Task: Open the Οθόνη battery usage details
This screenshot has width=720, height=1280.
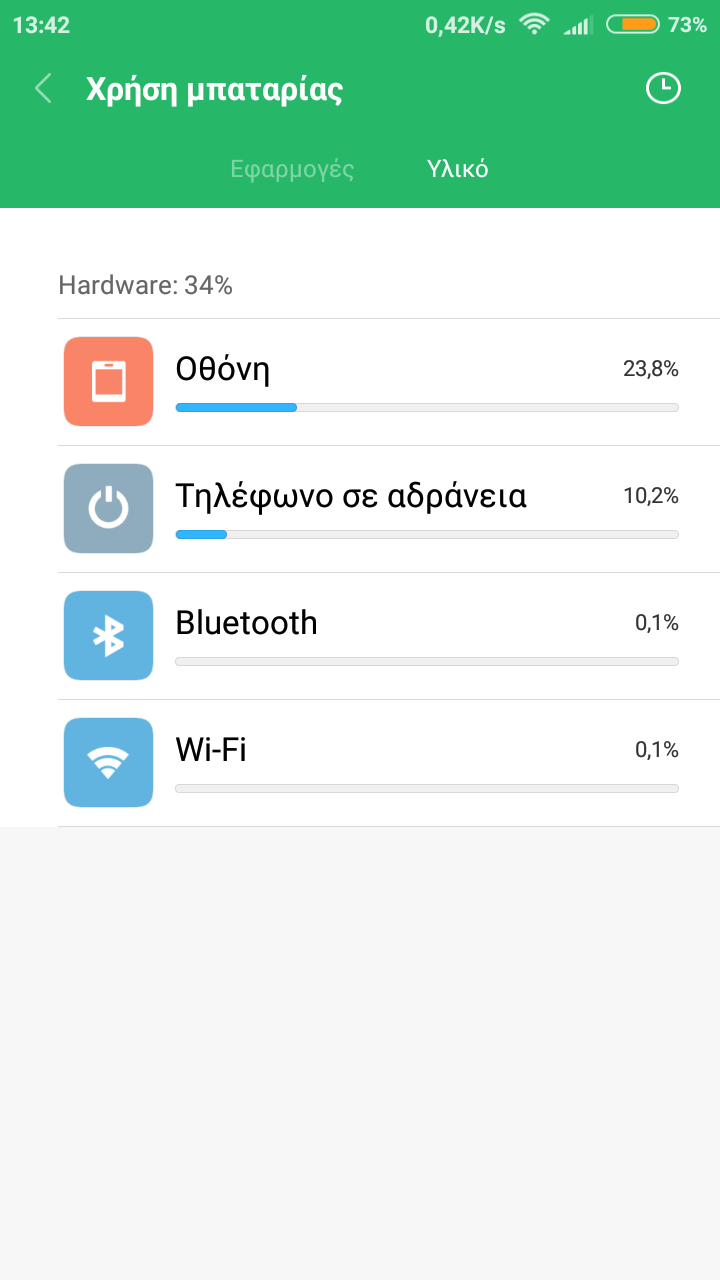Action: (x=388, y=382)
